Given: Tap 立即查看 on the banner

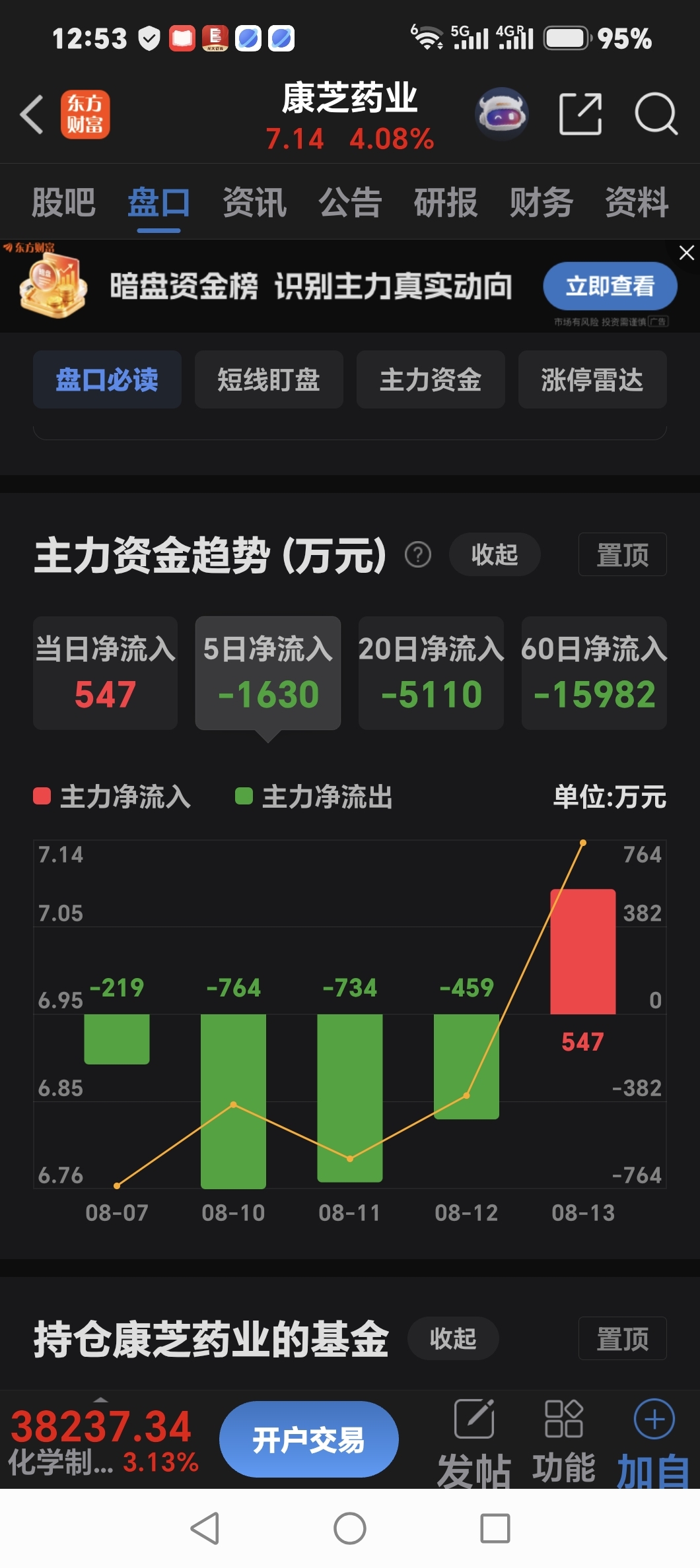Looking at the screenshot, I should (x=610, y=286).
